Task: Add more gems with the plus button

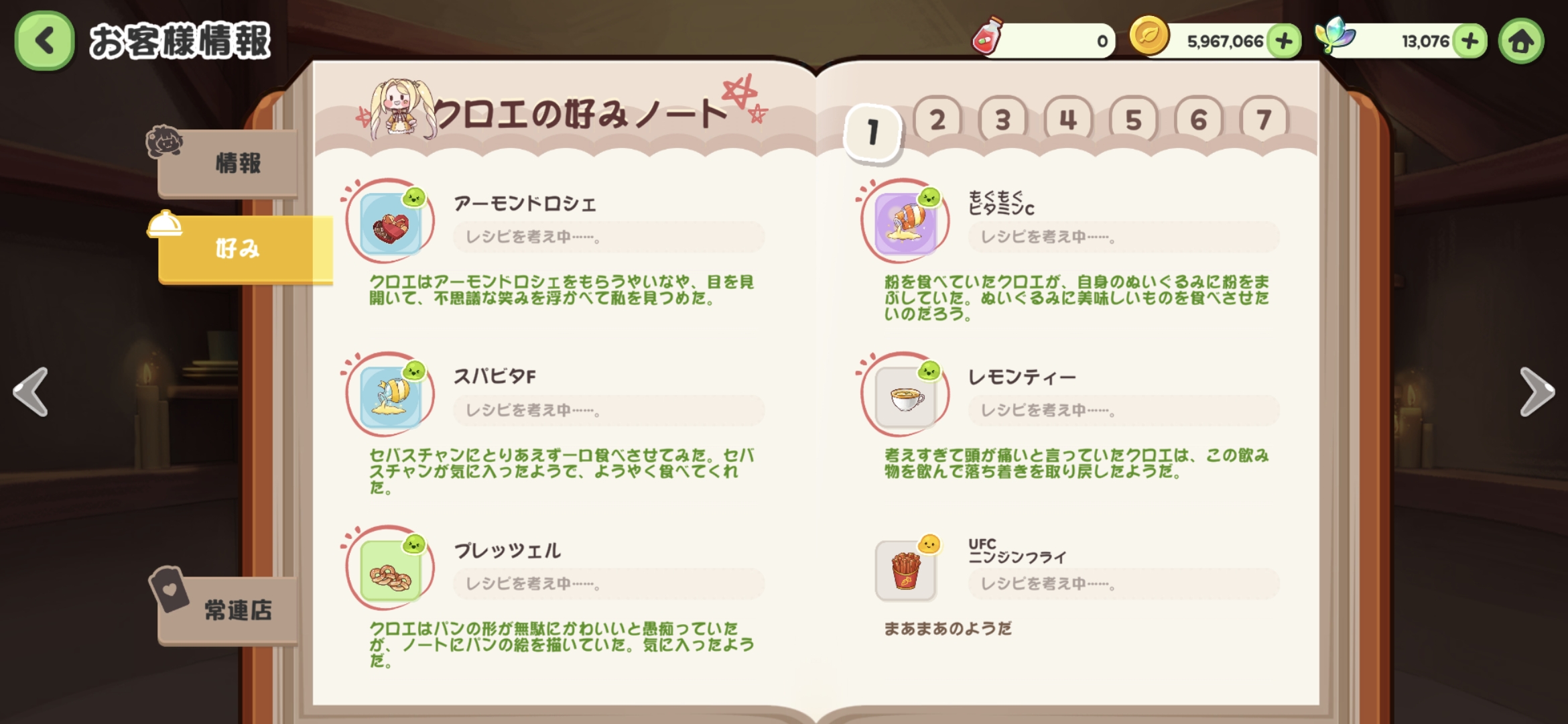Action: coord(1469,42)
